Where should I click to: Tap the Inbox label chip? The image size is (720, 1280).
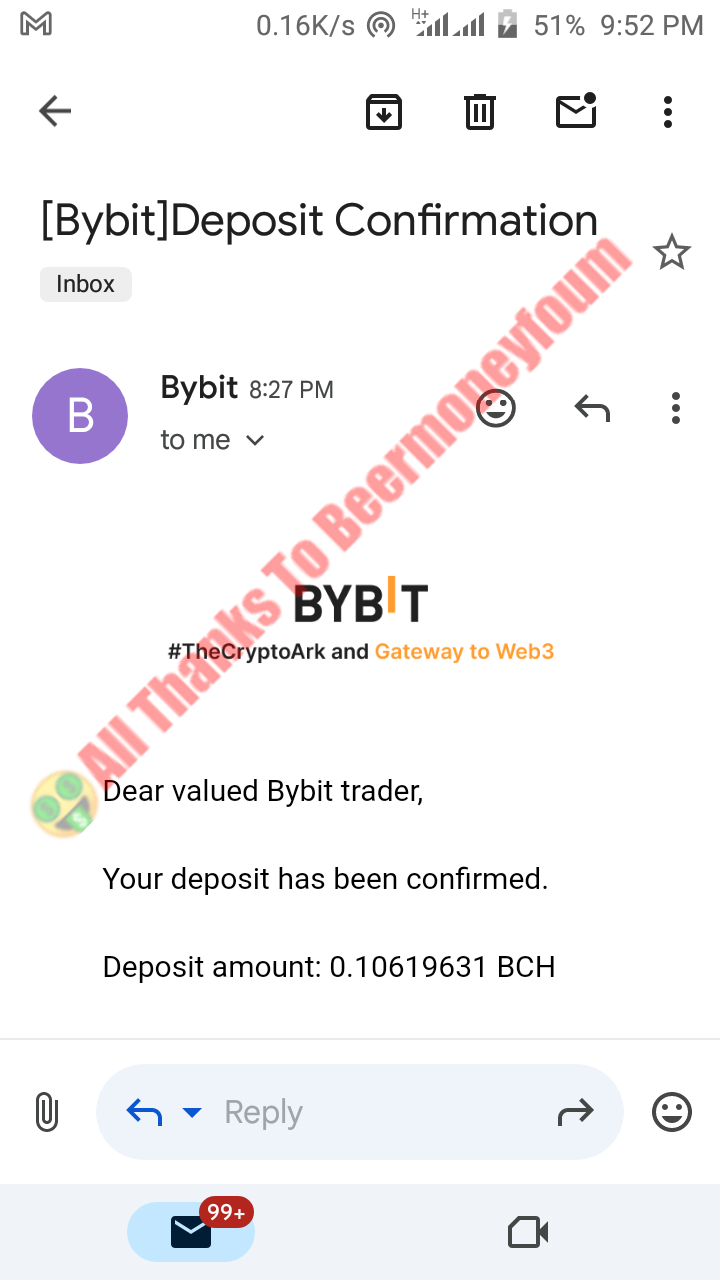click(86, 284)
